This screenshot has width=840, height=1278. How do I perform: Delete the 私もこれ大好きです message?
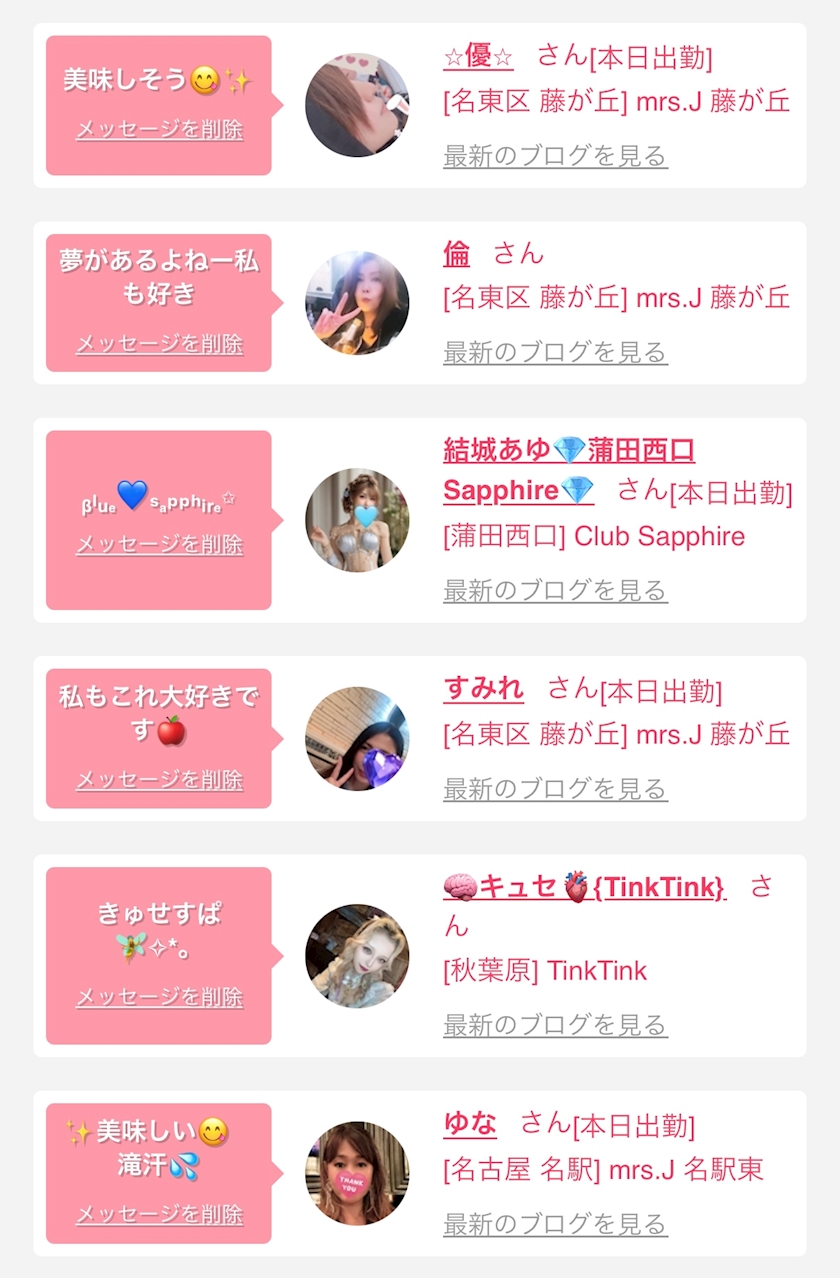159,780
